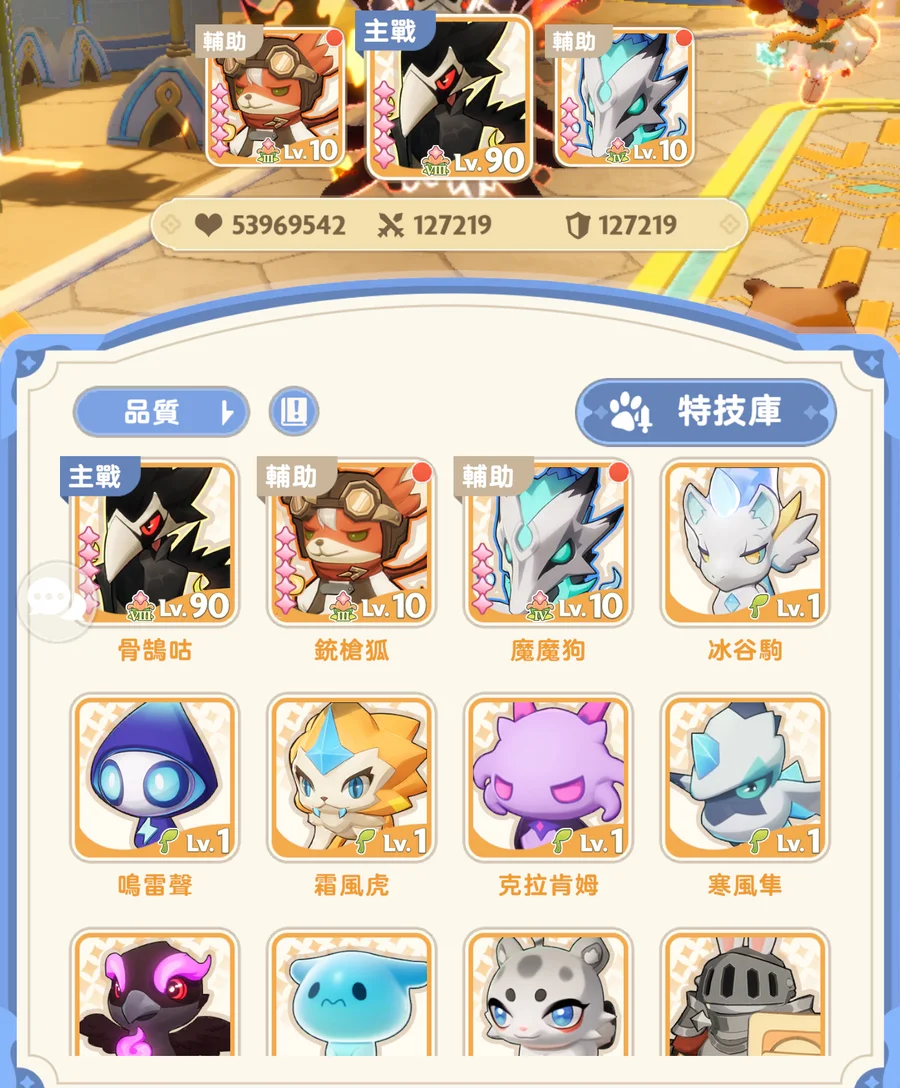Select the snow leopard pet card

[x=548, y=994]
